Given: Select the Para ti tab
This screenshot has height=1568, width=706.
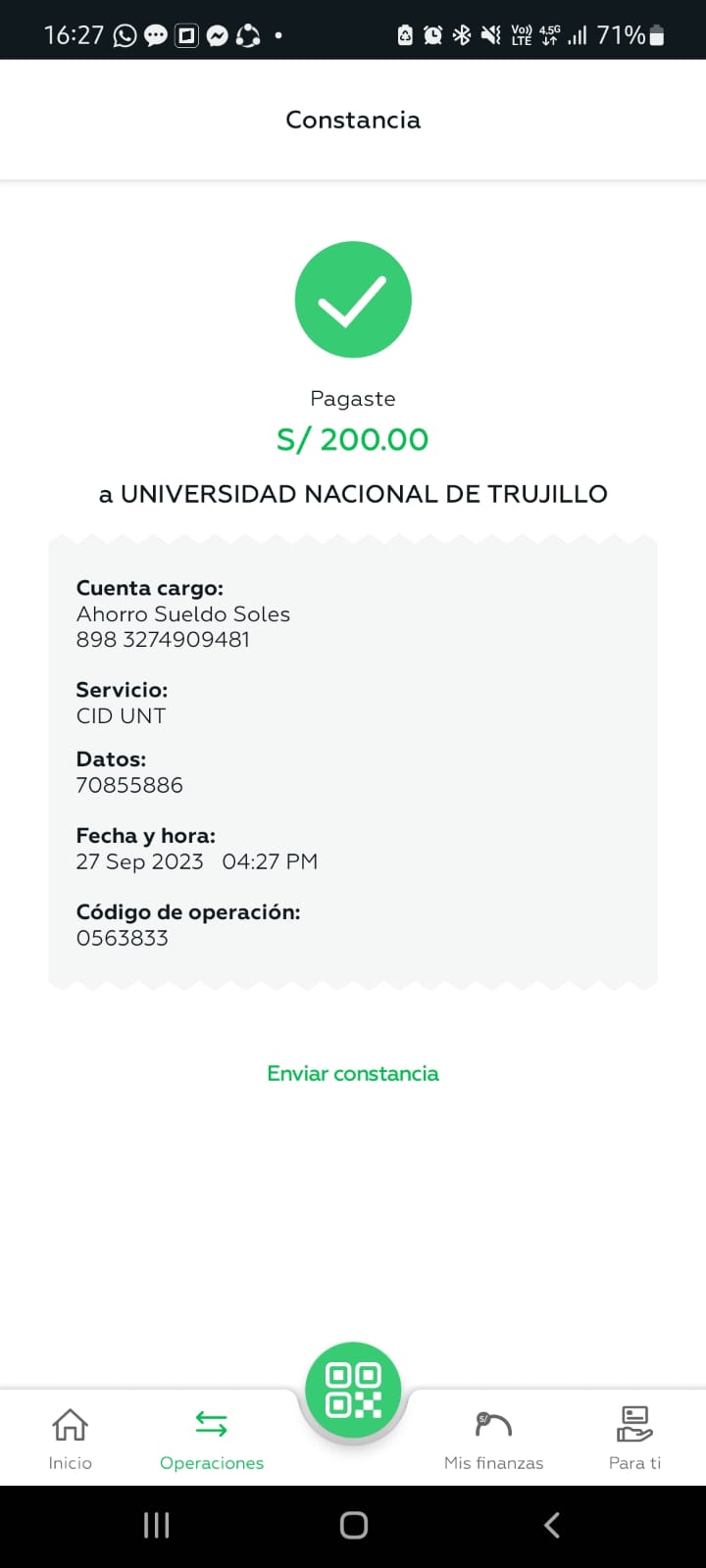Looking at the screenshot, I should [634, 1438].
